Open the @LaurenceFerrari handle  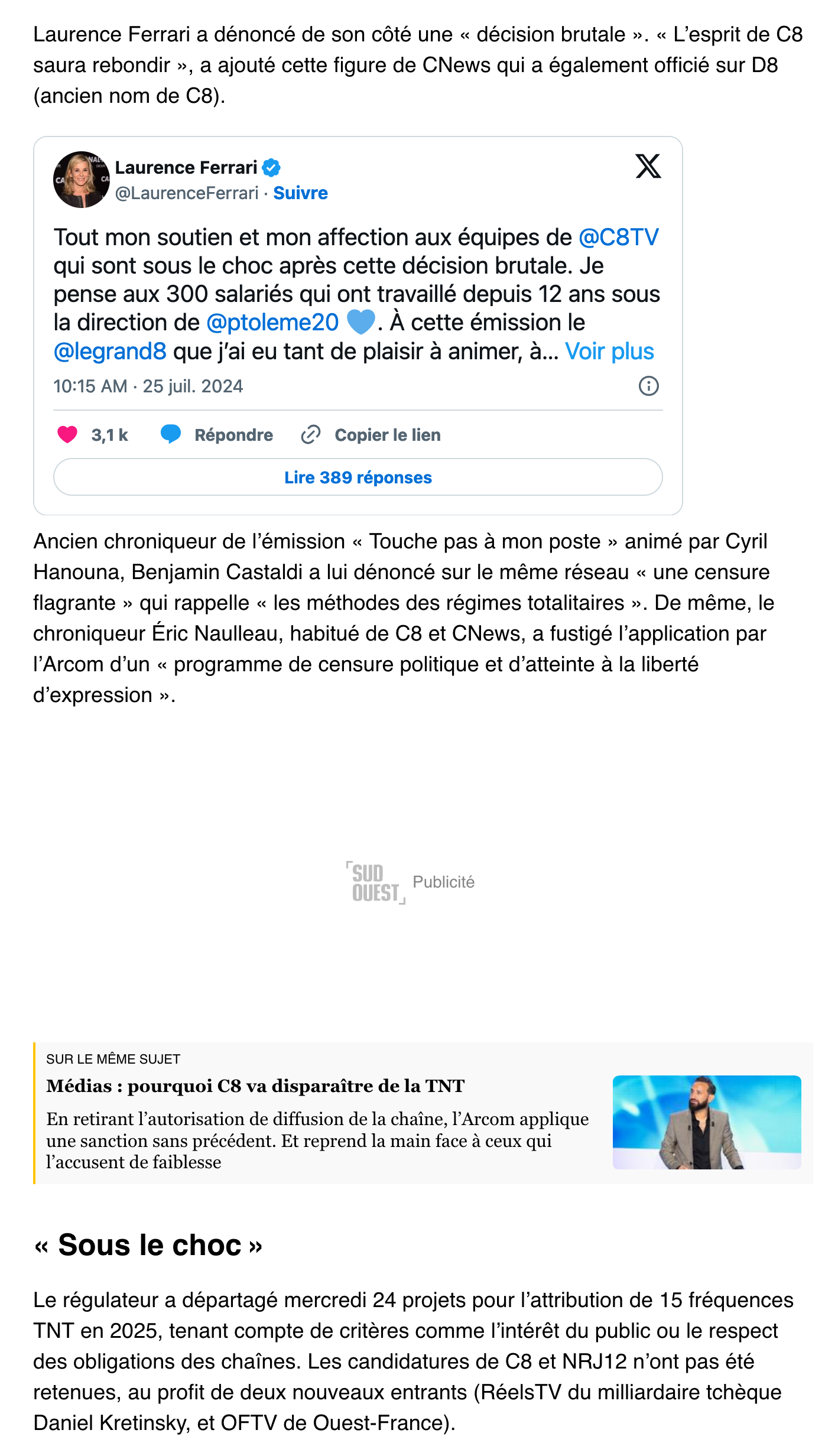(x=187, y=193)
